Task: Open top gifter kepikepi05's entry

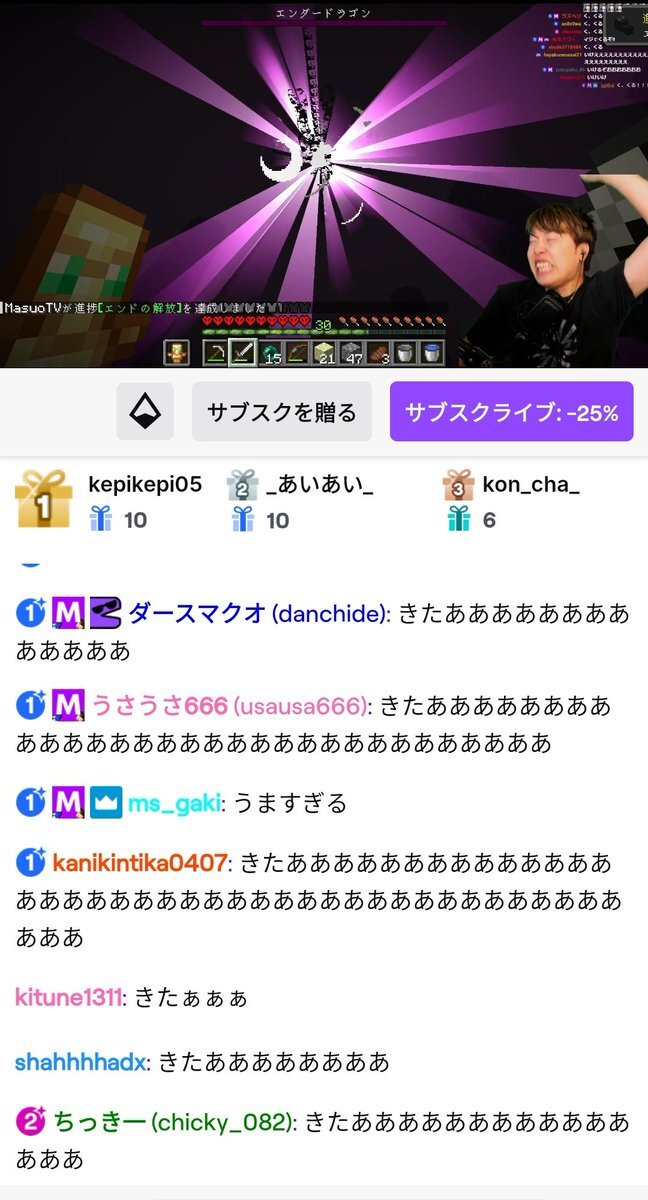Action: pos(145,485)
